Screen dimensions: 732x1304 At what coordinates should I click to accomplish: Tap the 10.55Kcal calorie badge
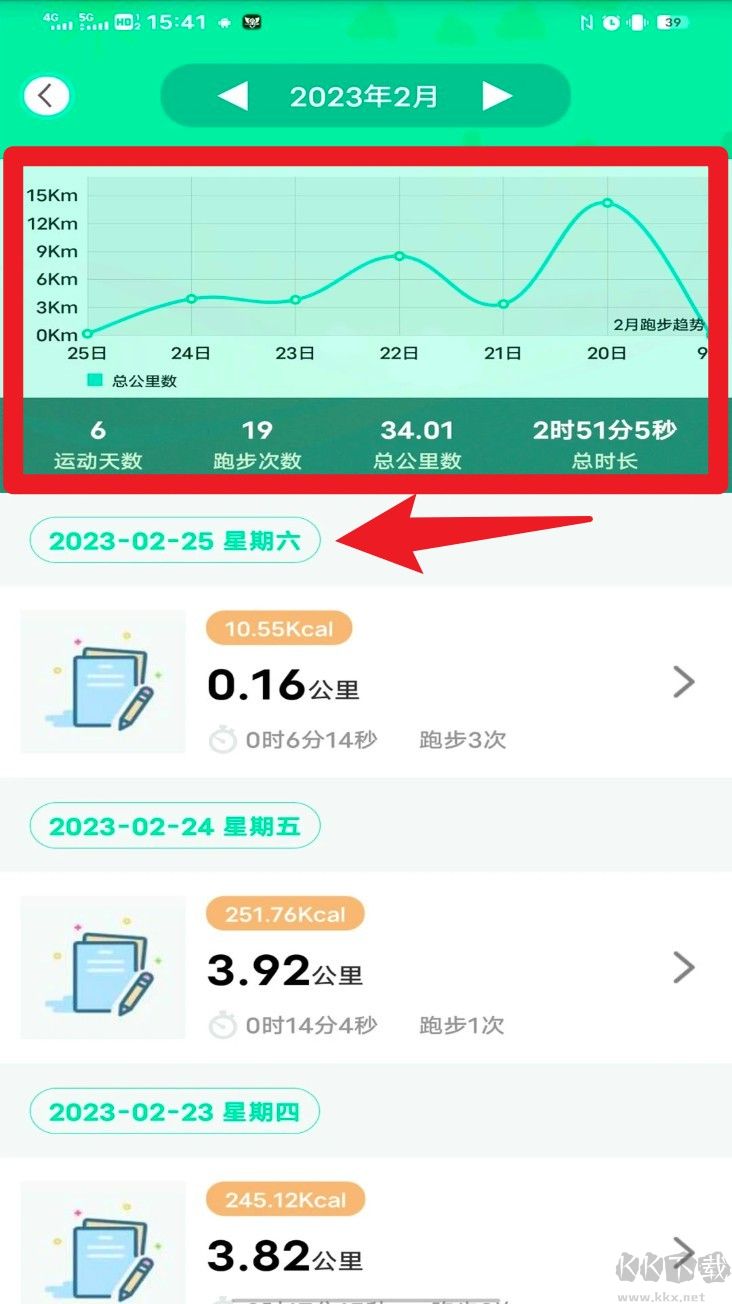[278, 628]
